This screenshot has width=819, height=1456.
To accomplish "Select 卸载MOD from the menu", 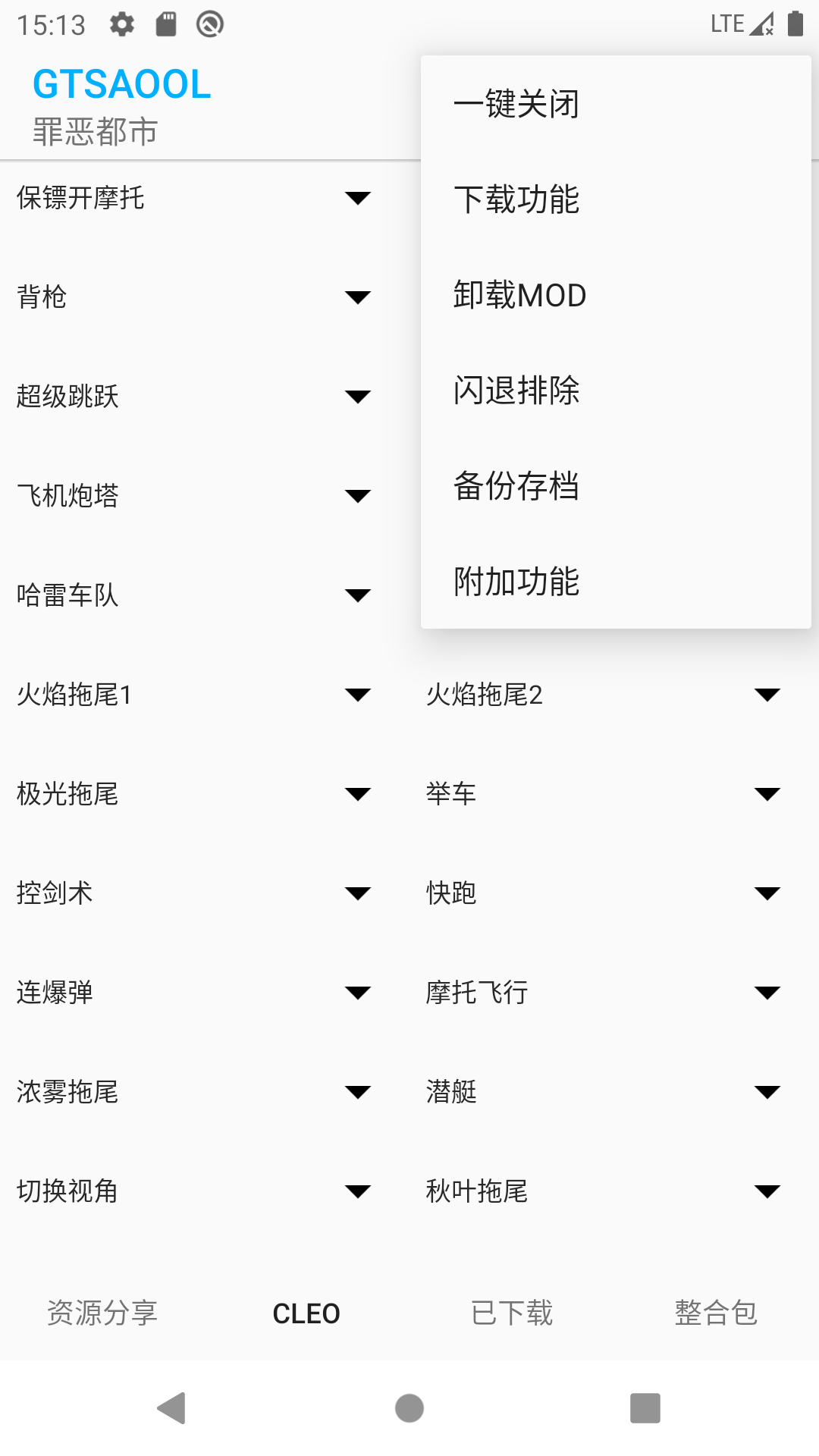I will pyautogui.click(x=518, y=295).
